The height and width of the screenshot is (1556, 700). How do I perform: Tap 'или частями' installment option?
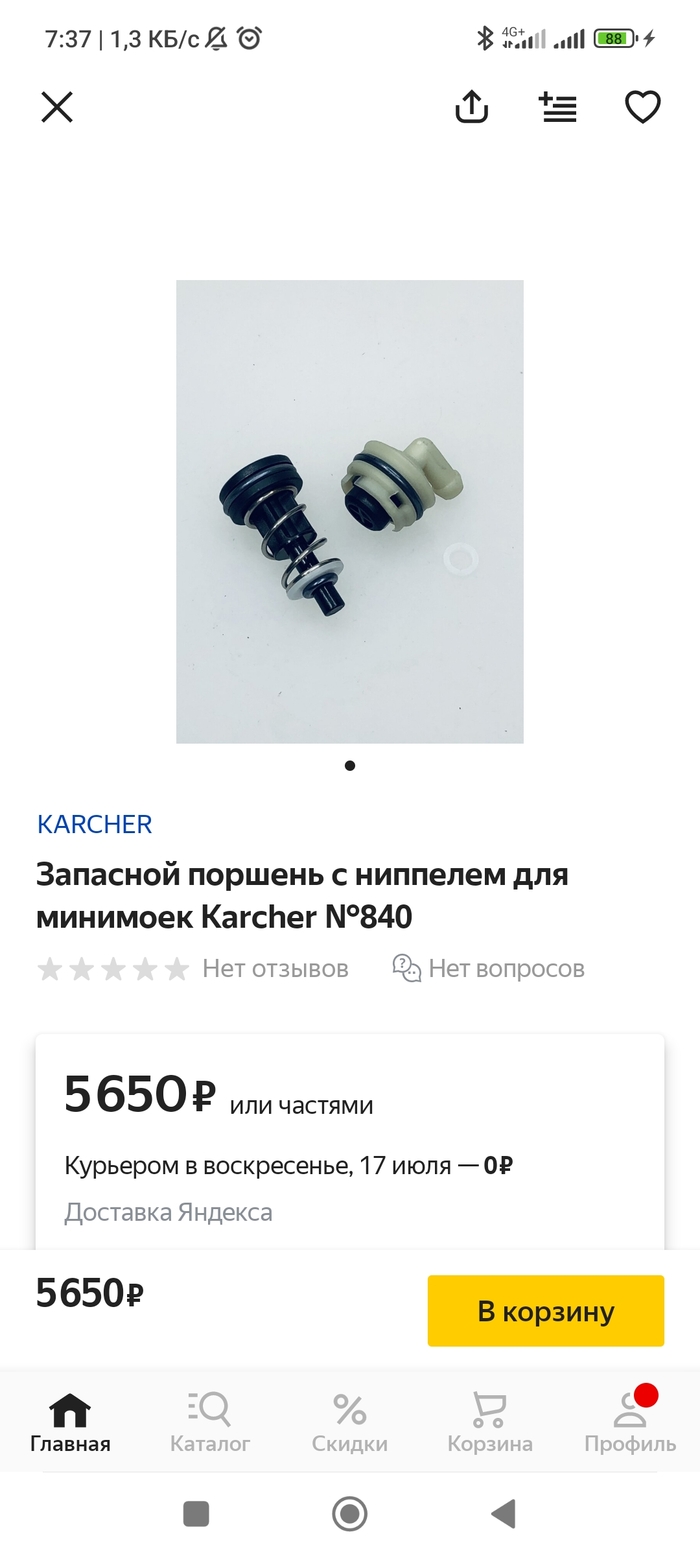(301, 1105)
